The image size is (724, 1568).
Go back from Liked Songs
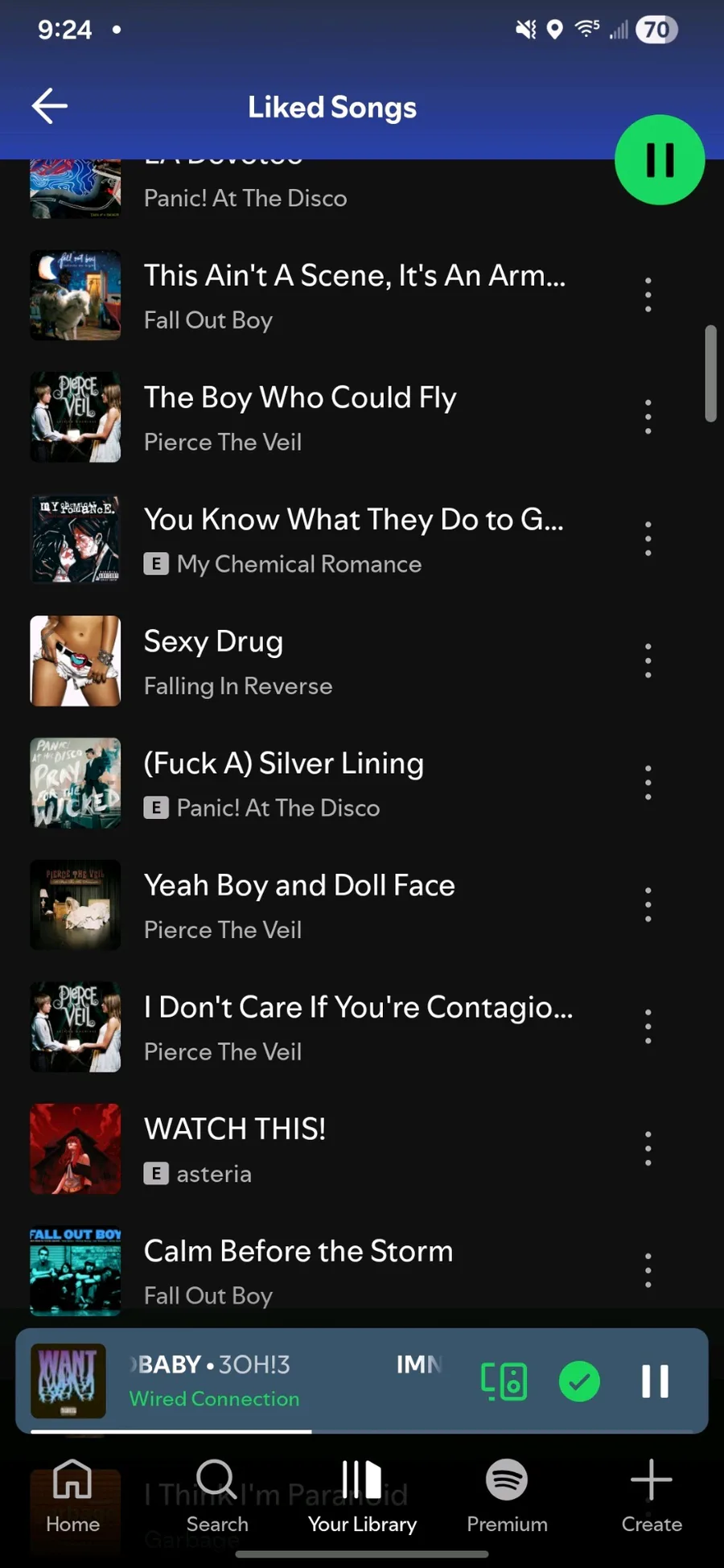[x=49, y=106]
